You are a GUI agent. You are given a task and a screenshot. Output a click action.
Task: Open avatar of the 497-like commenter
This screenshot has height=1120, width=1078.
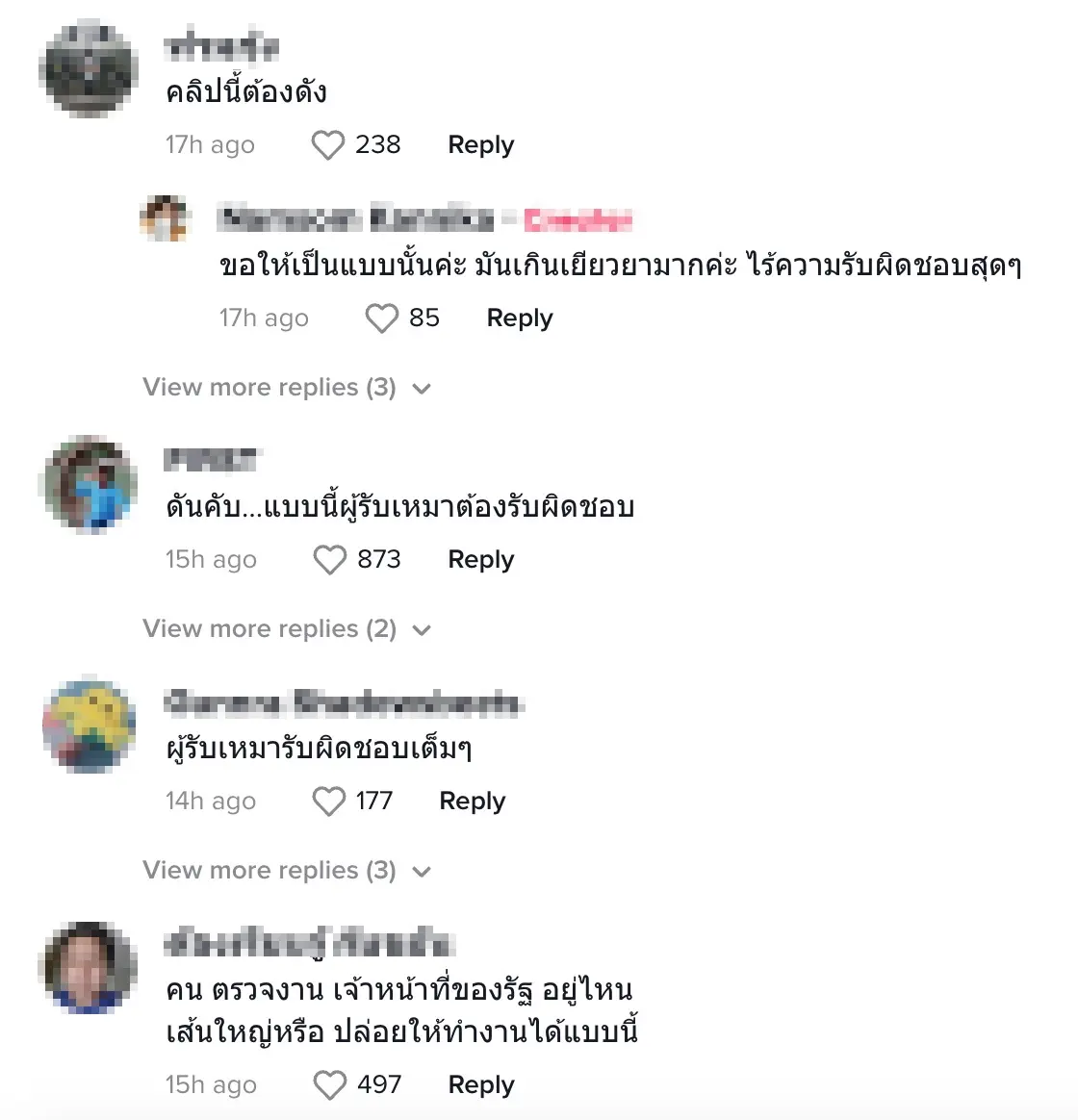coord(89,968)
